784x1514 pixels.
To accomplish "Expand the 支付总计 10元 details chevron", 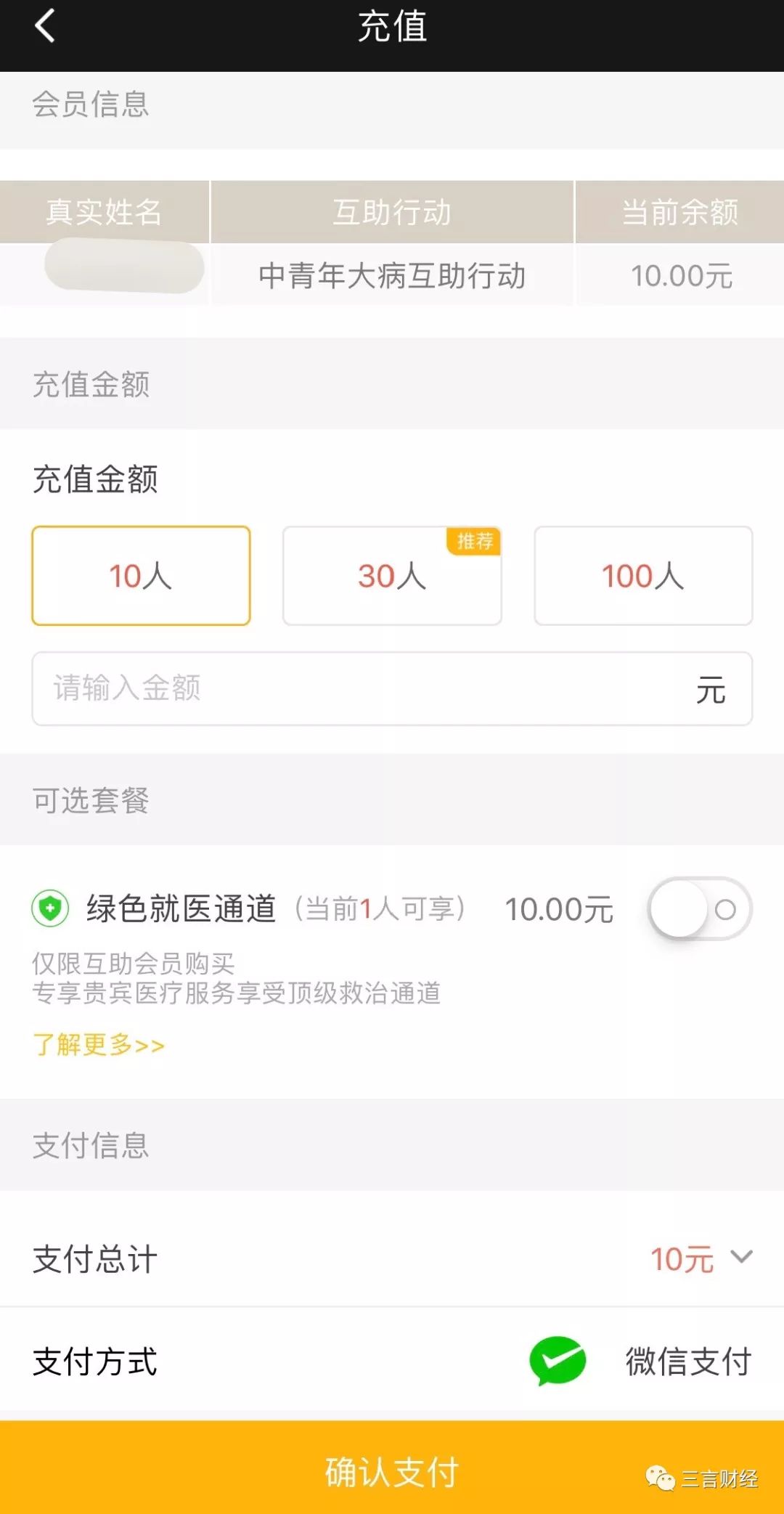I will 741,1257.
